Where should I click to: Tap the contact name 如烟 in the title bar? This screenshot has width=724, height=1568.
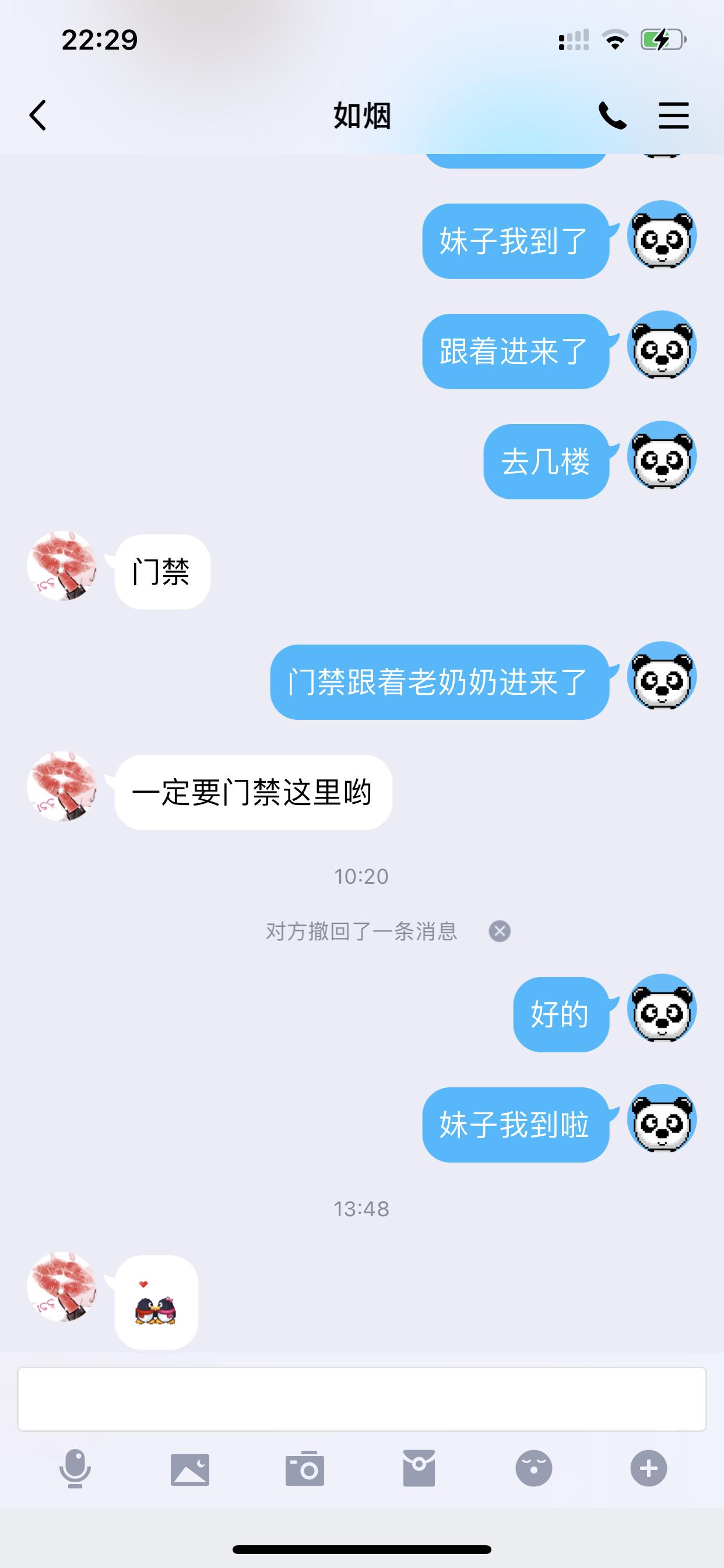361,117
